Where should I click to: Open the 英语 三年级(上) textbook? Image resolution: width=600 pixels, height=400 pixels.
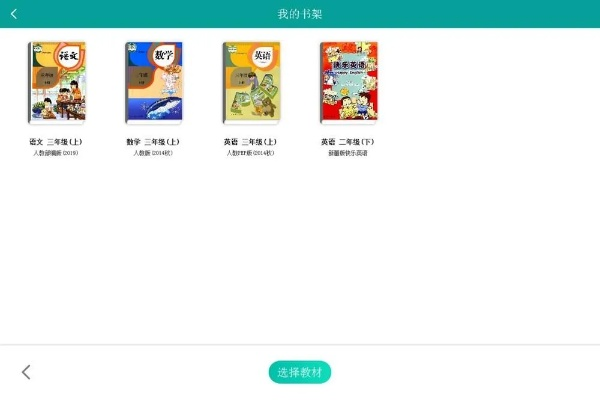point(251,82)
